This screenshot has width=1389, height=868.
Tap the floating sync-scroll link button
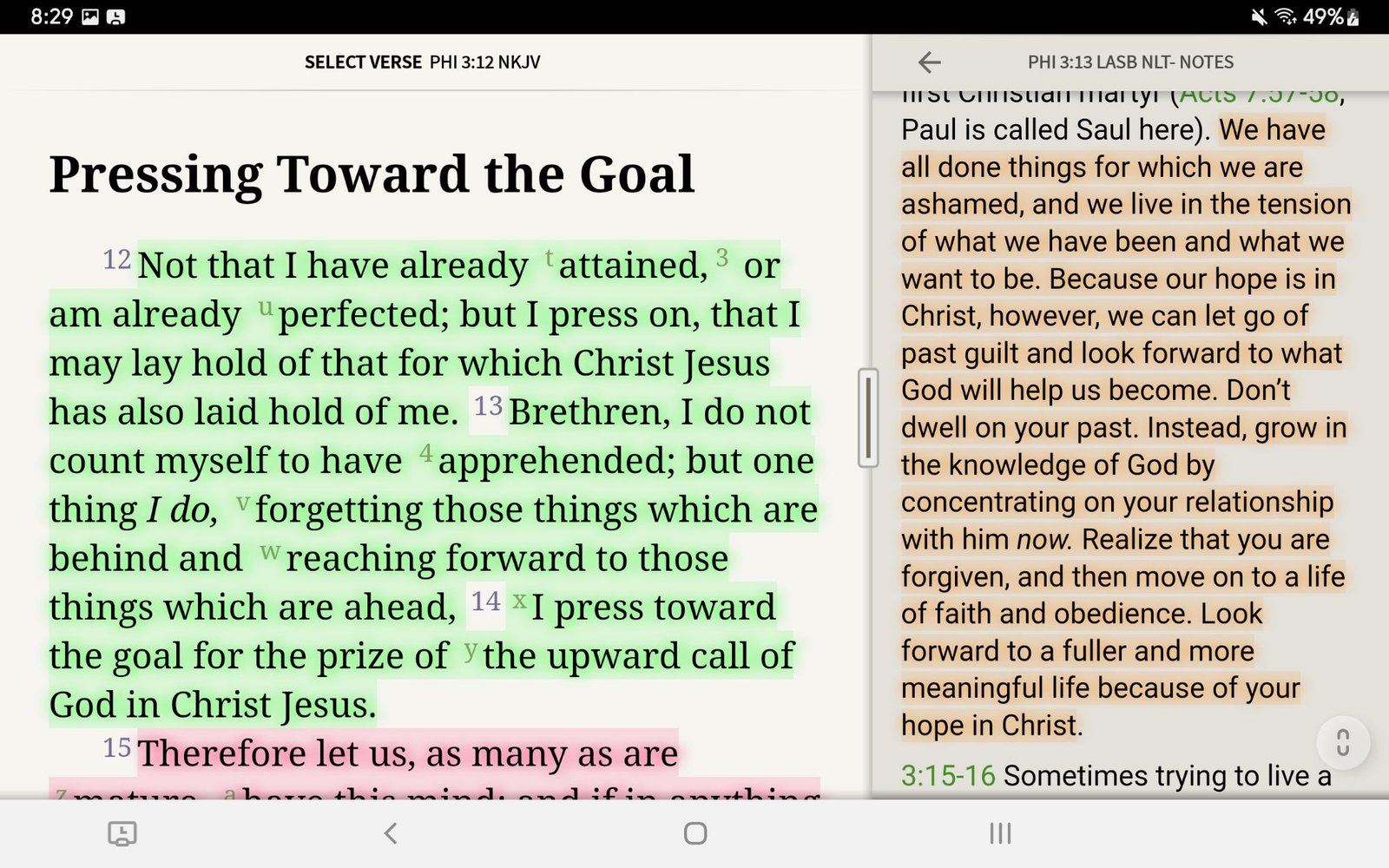[x=1343, y=742]
